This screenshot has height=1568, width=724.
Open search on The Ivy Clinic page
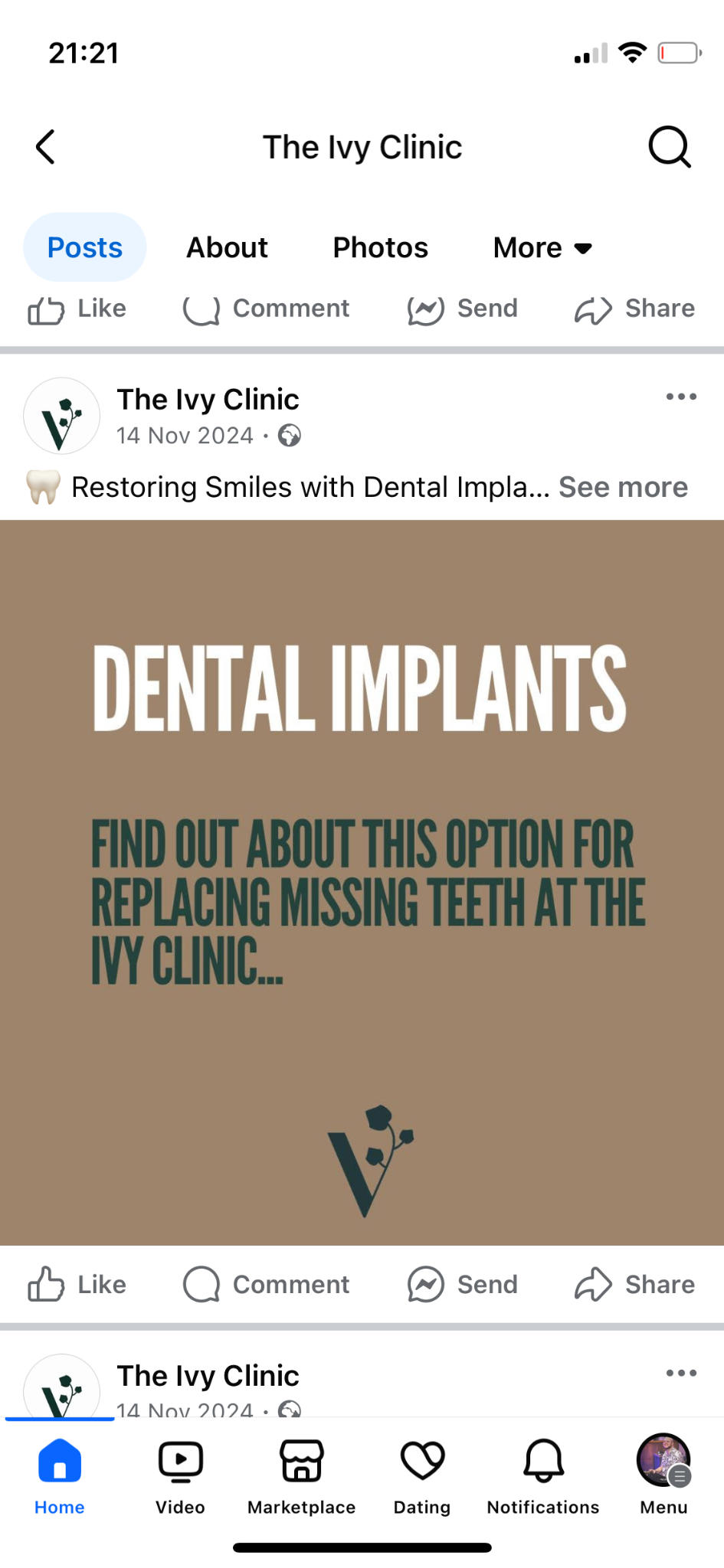click(x=669, y=146)
